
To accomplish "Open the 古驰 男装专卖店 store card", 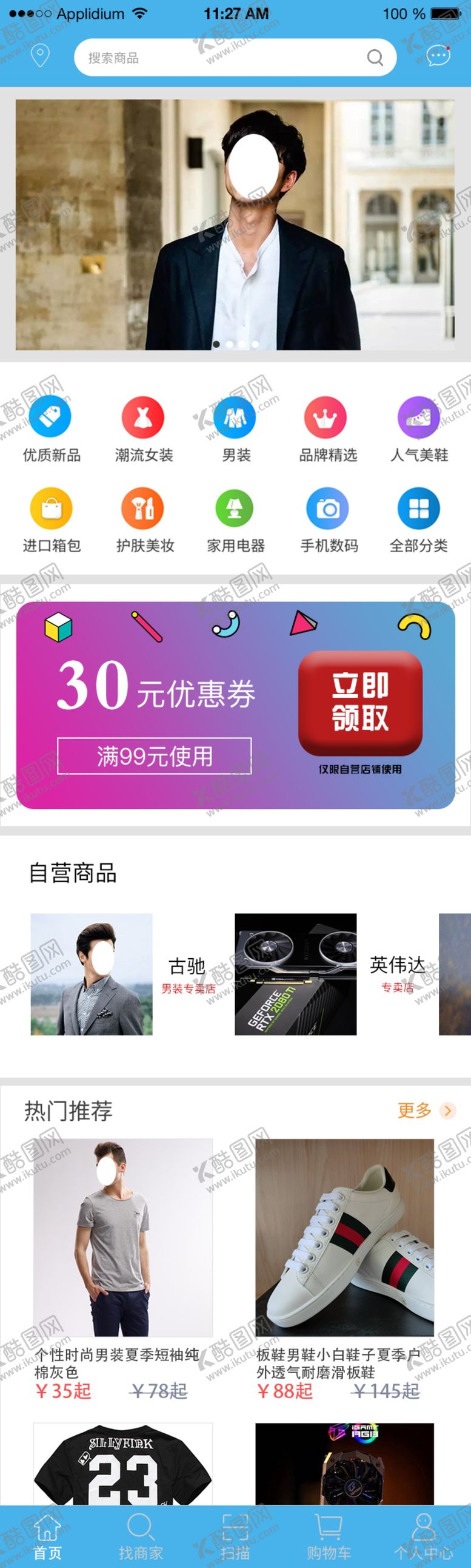I will point(122,974).
